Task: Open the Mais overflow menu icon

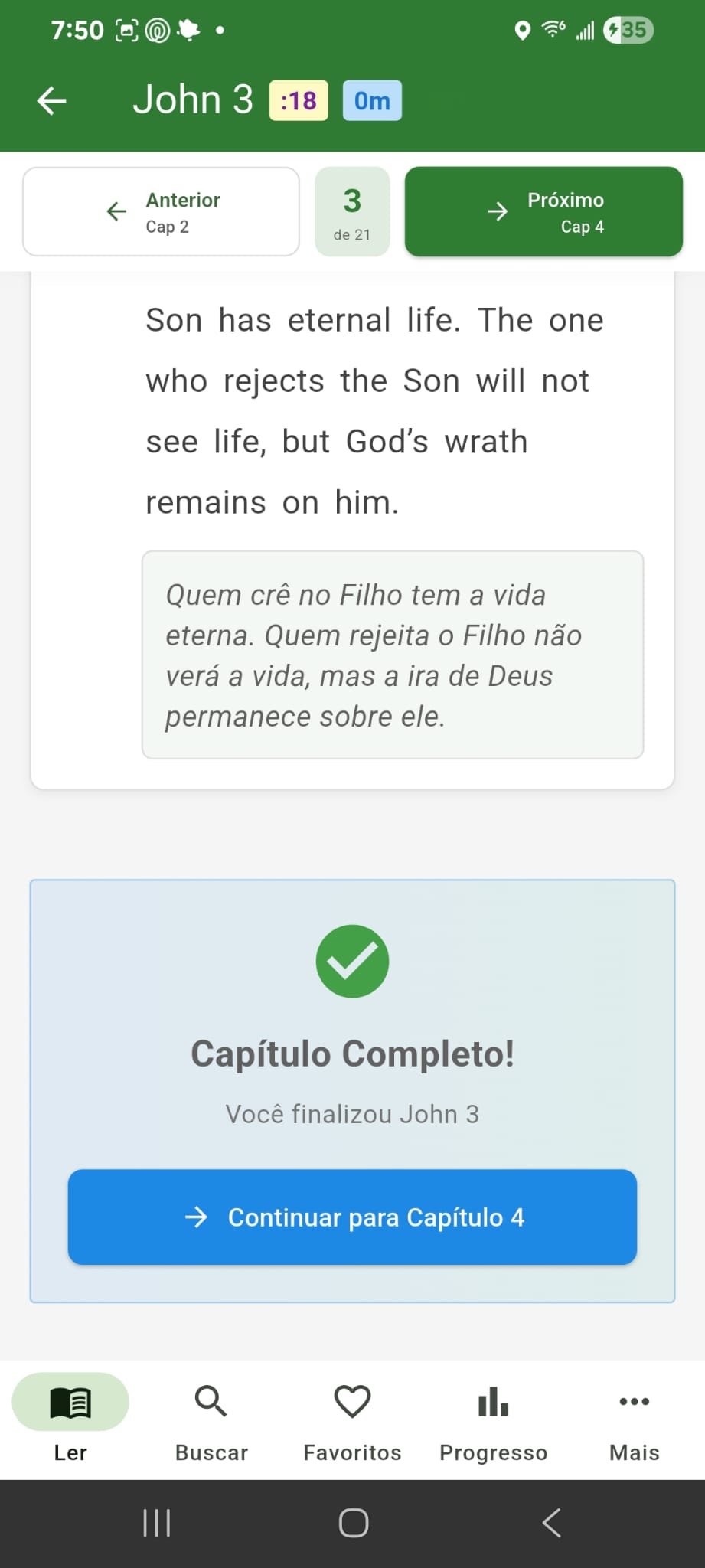Action: click(634, 1403)
